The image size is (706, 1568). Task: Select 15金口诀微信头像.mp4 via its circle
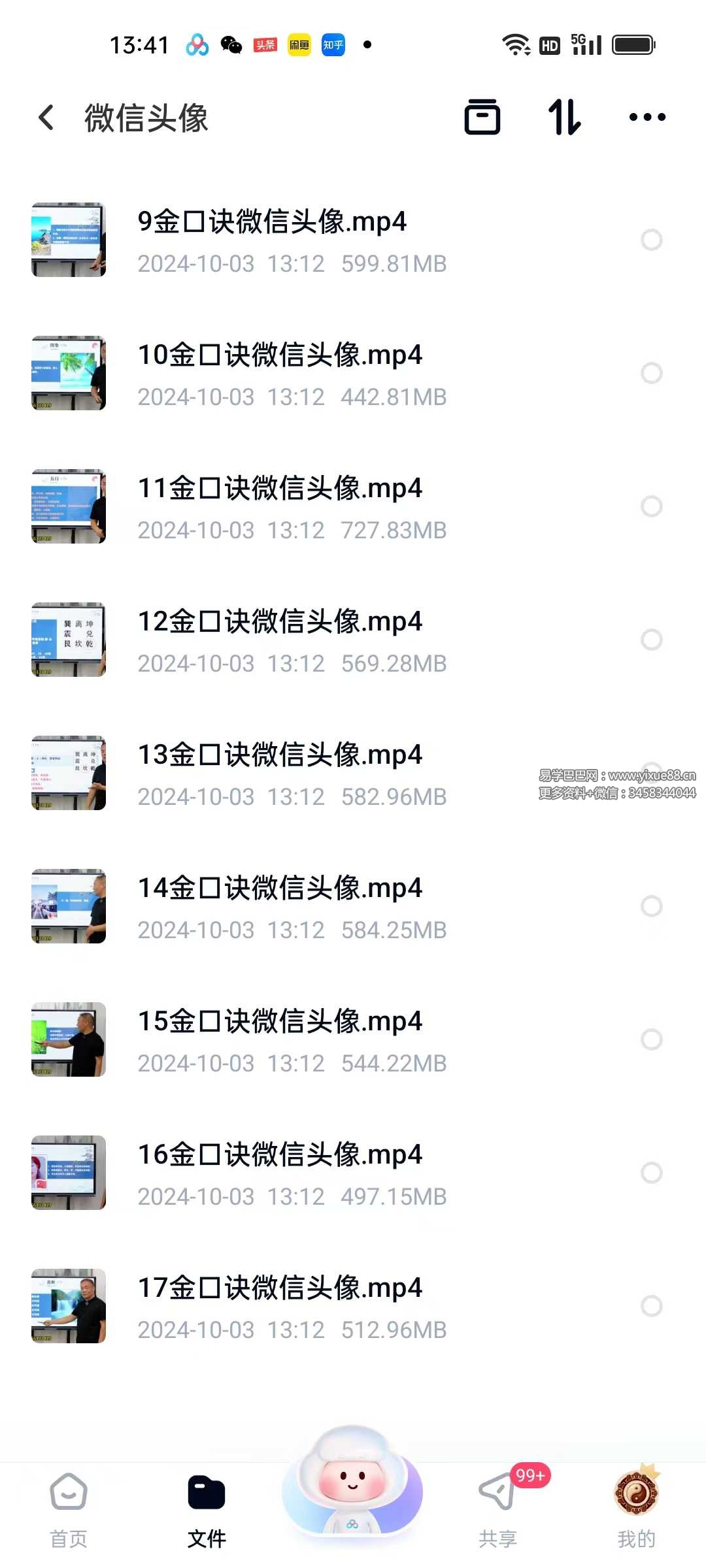(x=651, y=1039)
